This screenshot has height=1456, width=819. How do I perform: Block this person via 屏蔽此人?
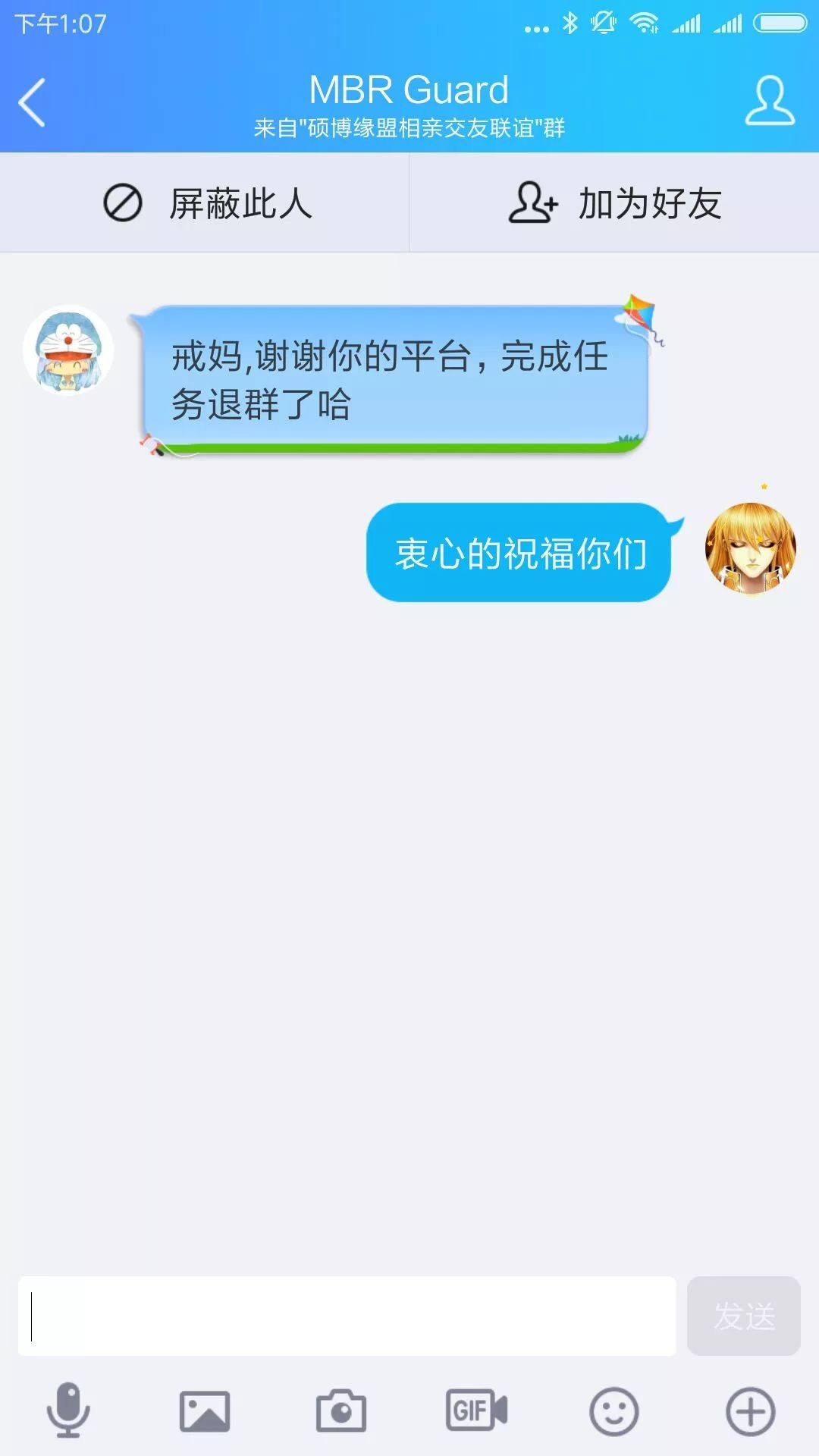[205, 203]
